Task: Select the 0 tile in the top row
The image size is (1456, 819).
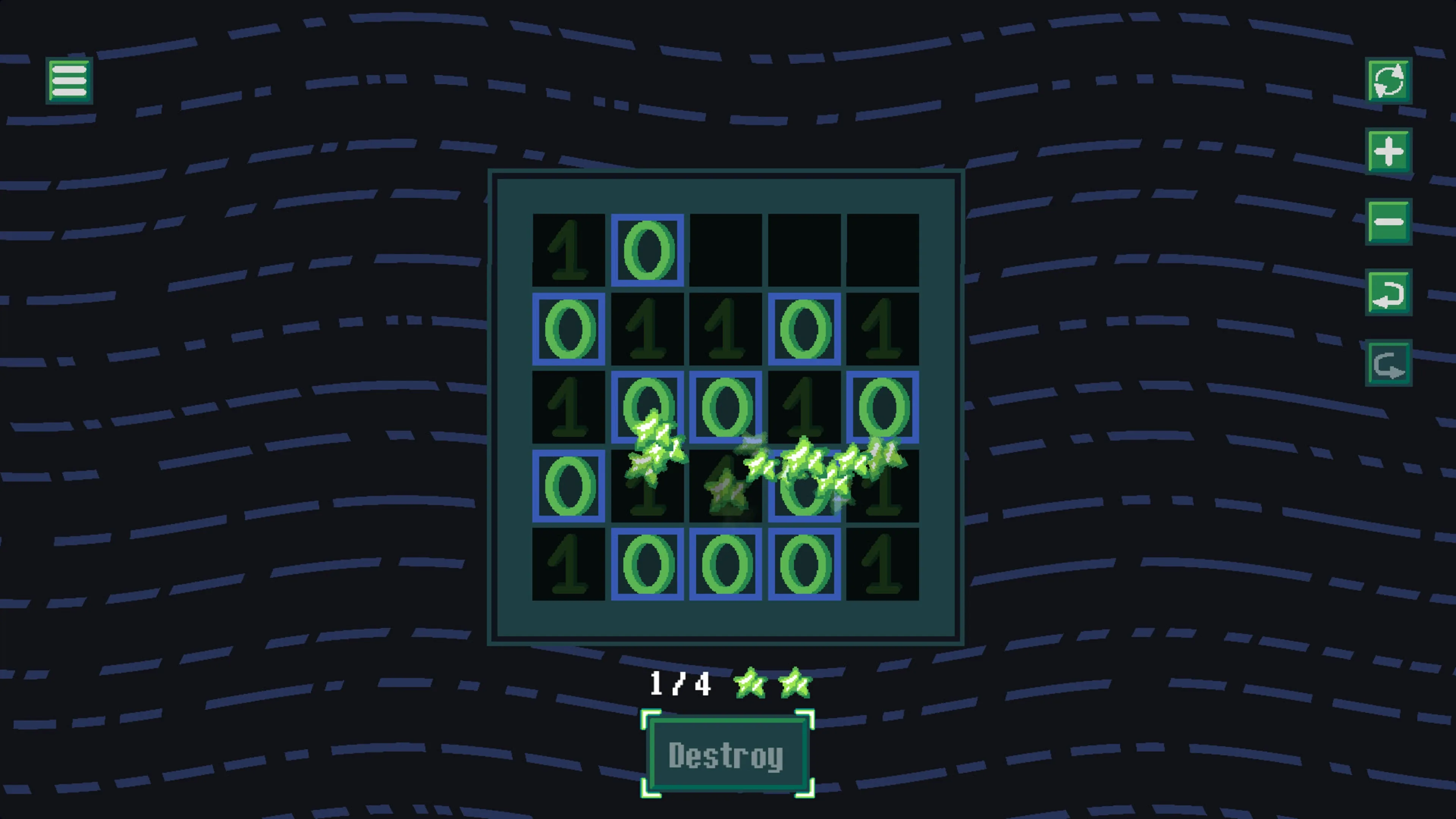Action: tap(647, 250)
